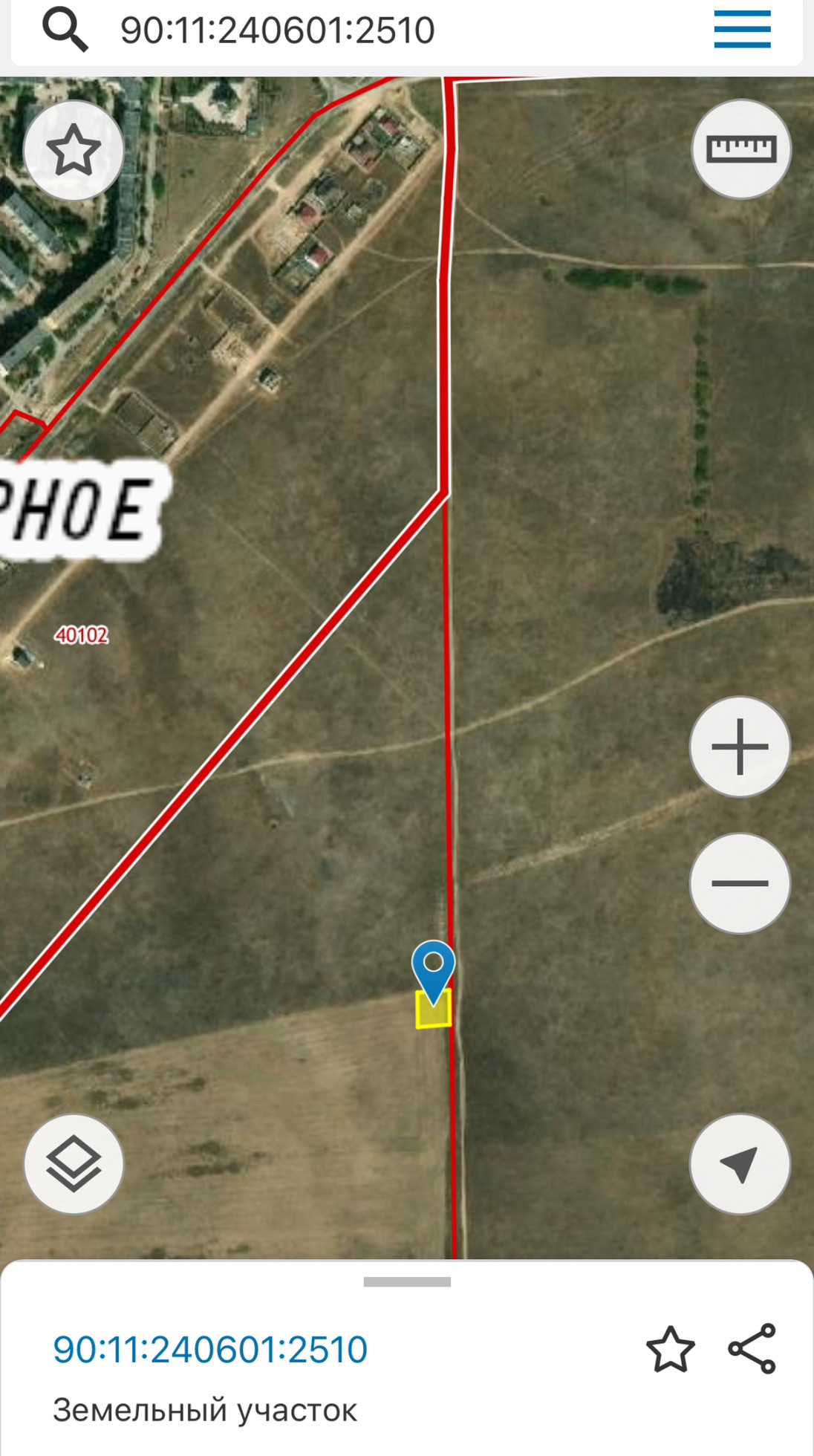Screen dimensions: 814x1456
Task: Zoom in on the map
Action: 740,747
